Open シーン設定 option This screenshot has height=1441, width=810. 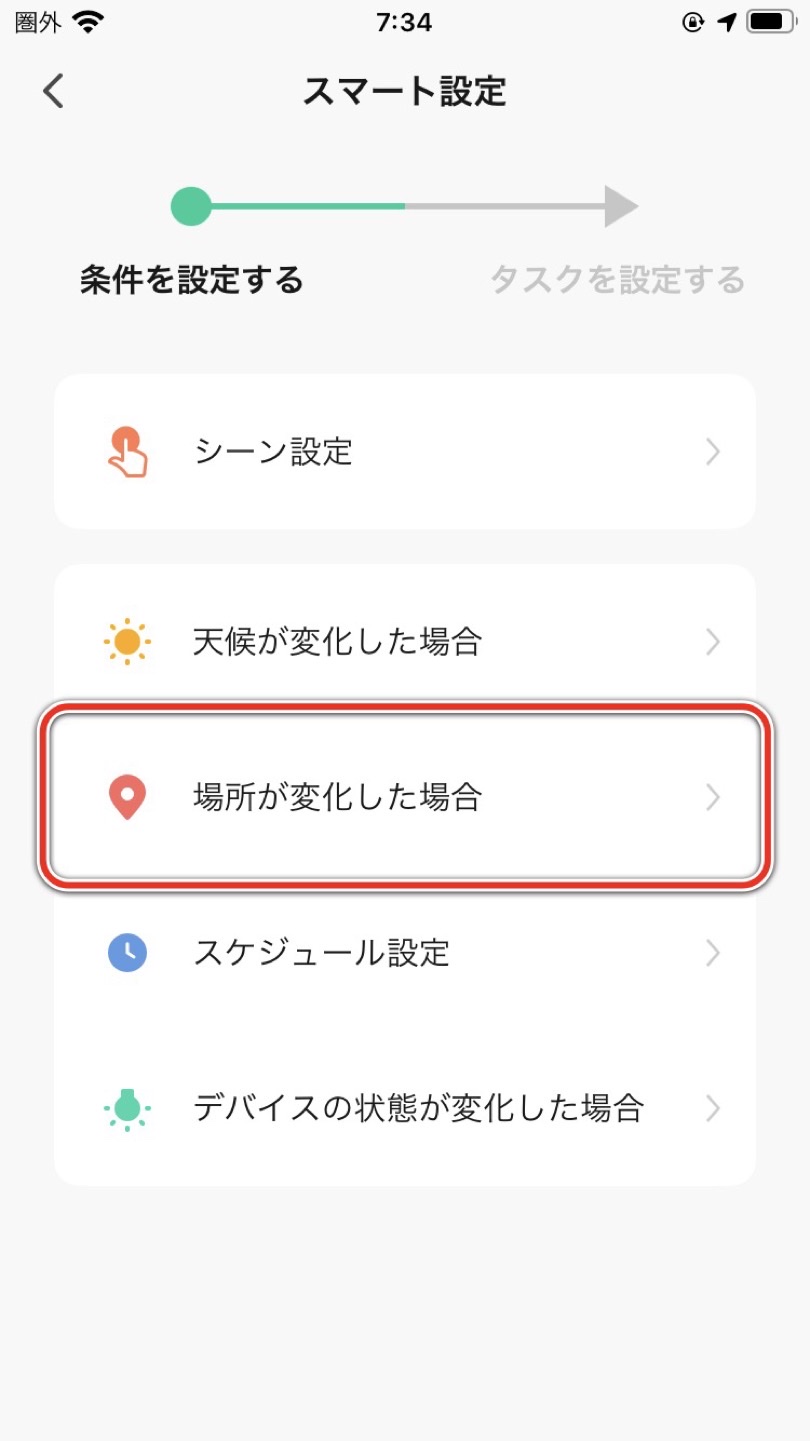pos(405,451)
